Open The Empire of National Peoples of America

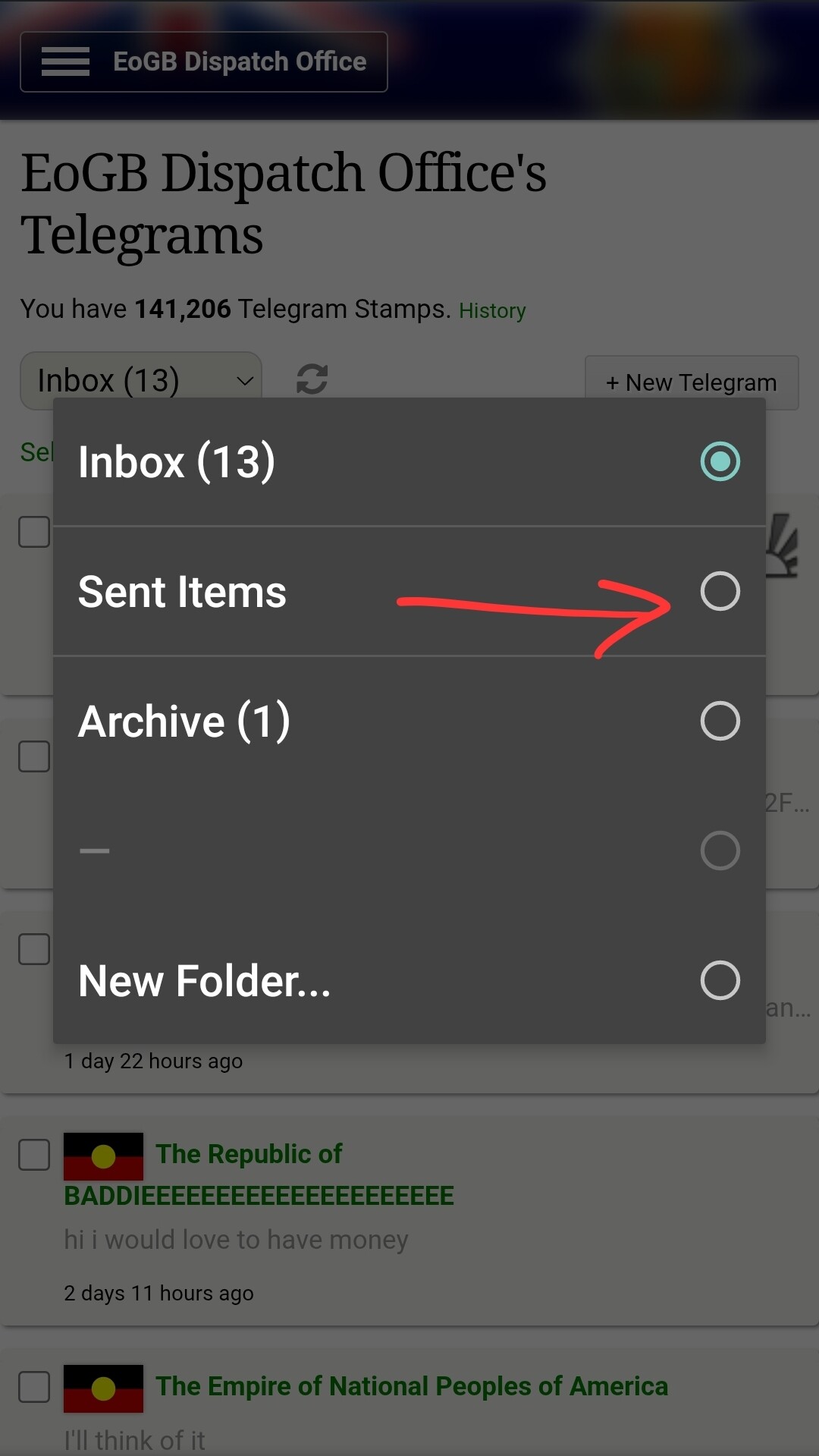pyautogui.click(x=411, y=1386)
